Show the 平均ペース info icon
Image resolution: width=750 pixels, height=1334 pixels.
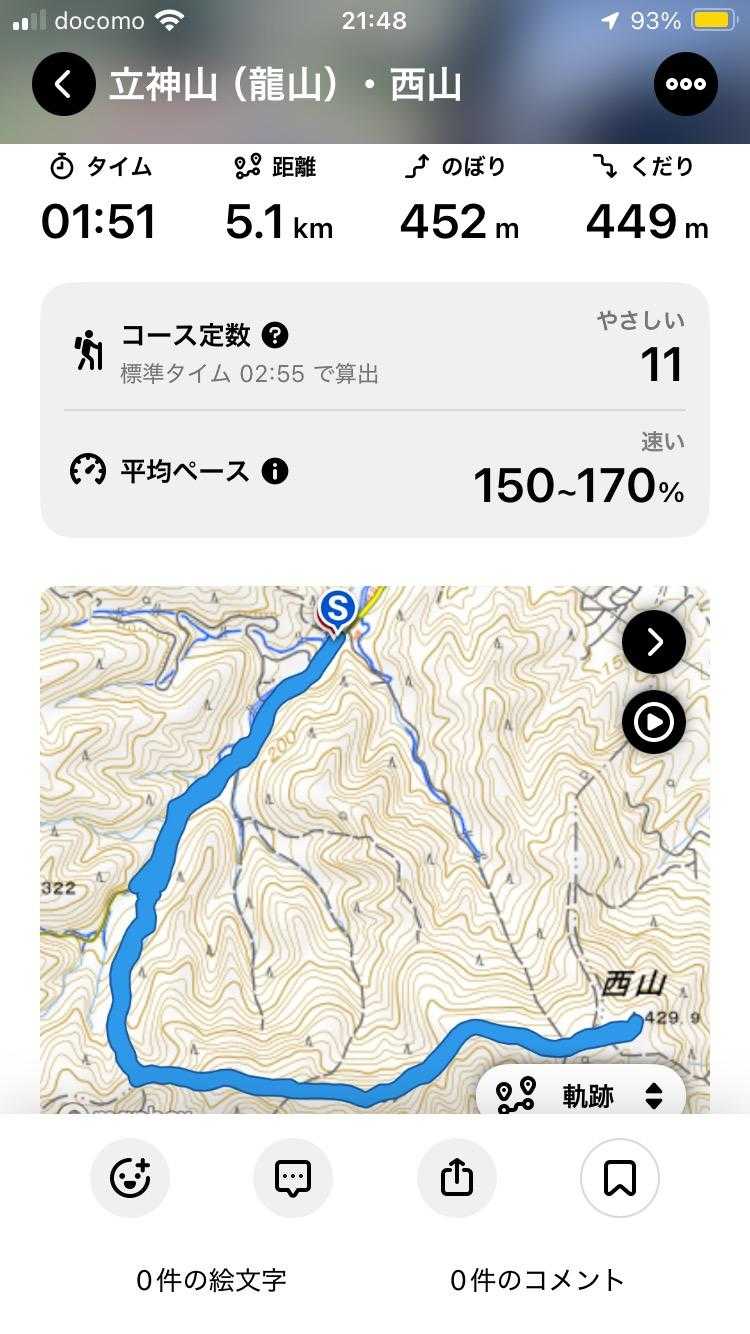275,470
